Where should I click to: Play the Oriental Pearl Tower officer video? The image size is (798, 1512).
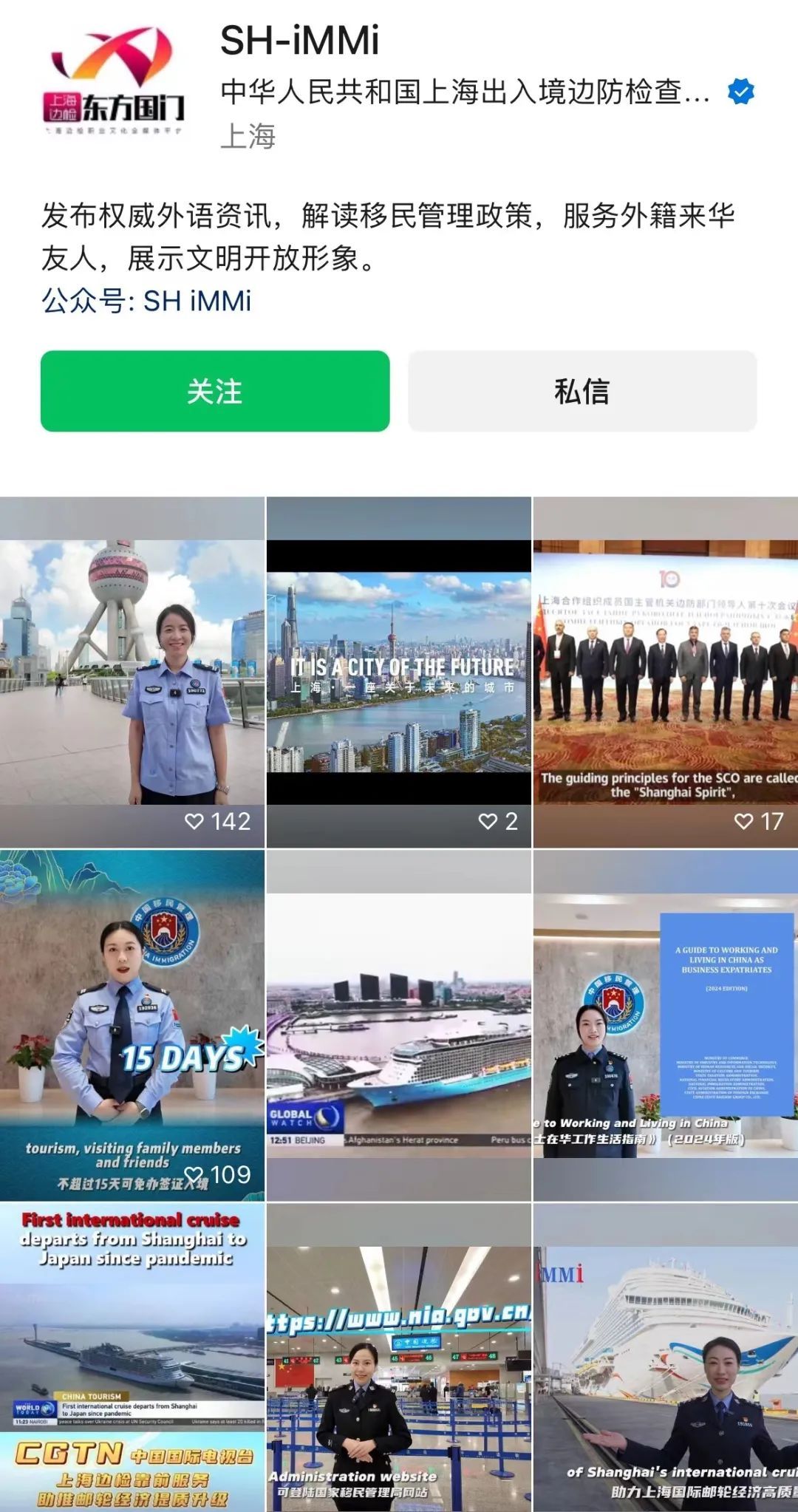click(132, 672)
